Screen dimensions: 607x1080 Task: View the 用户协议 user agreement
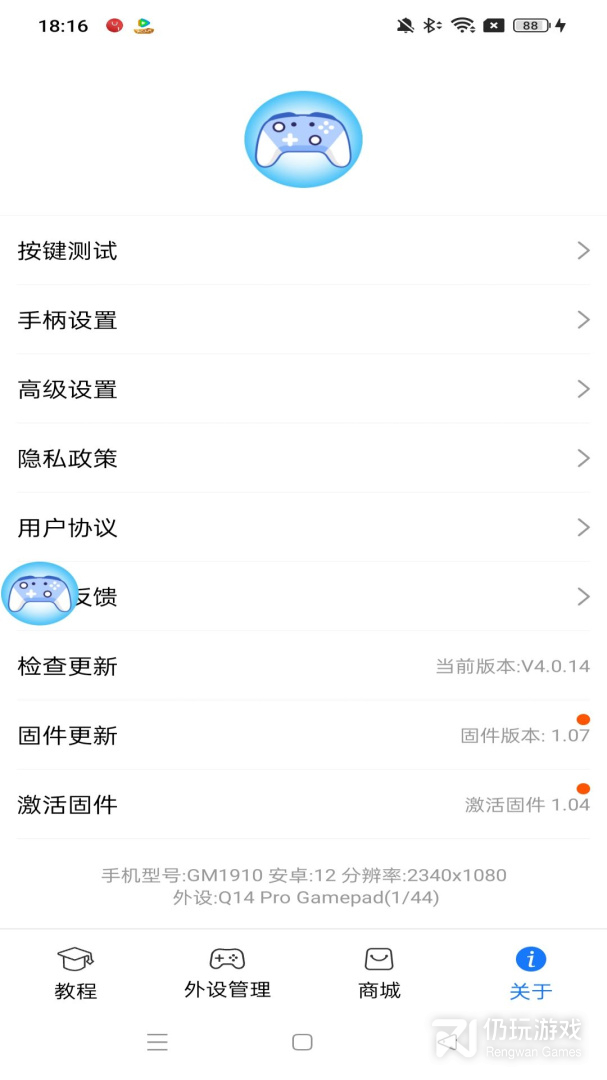click(300, 528)
